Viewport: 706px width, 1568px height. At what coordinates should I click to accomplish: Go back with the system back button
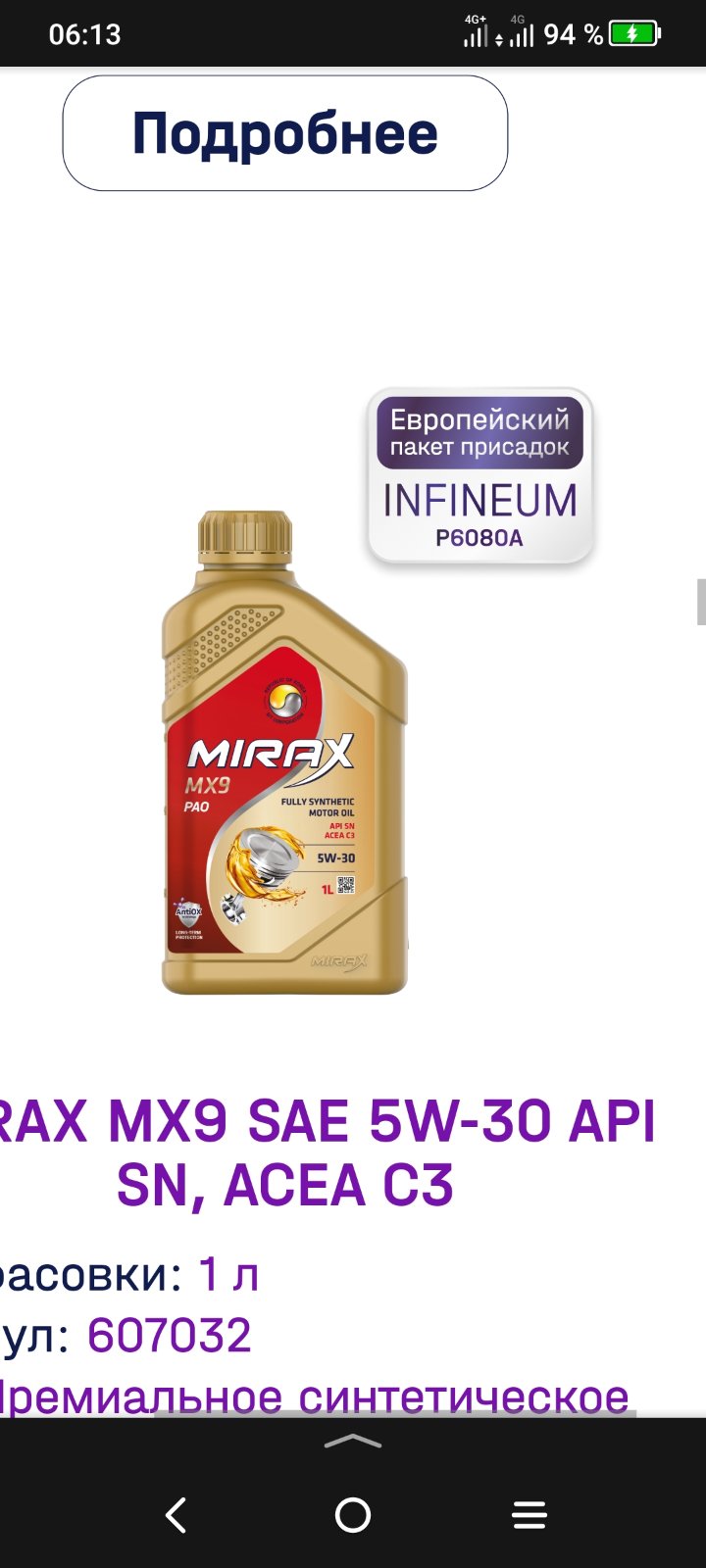coord(176,1515)
